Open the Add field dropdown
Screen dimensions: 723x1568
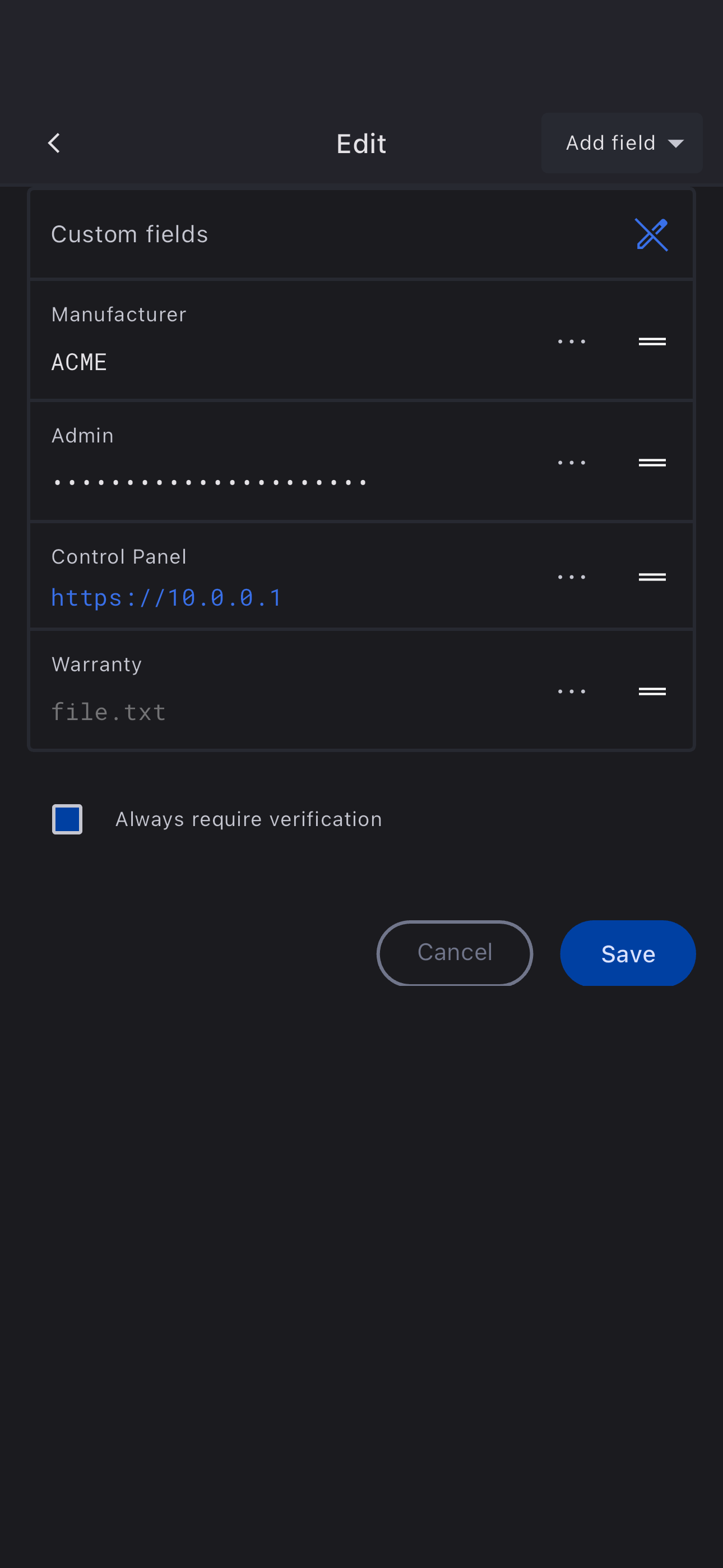pos(622,143)
